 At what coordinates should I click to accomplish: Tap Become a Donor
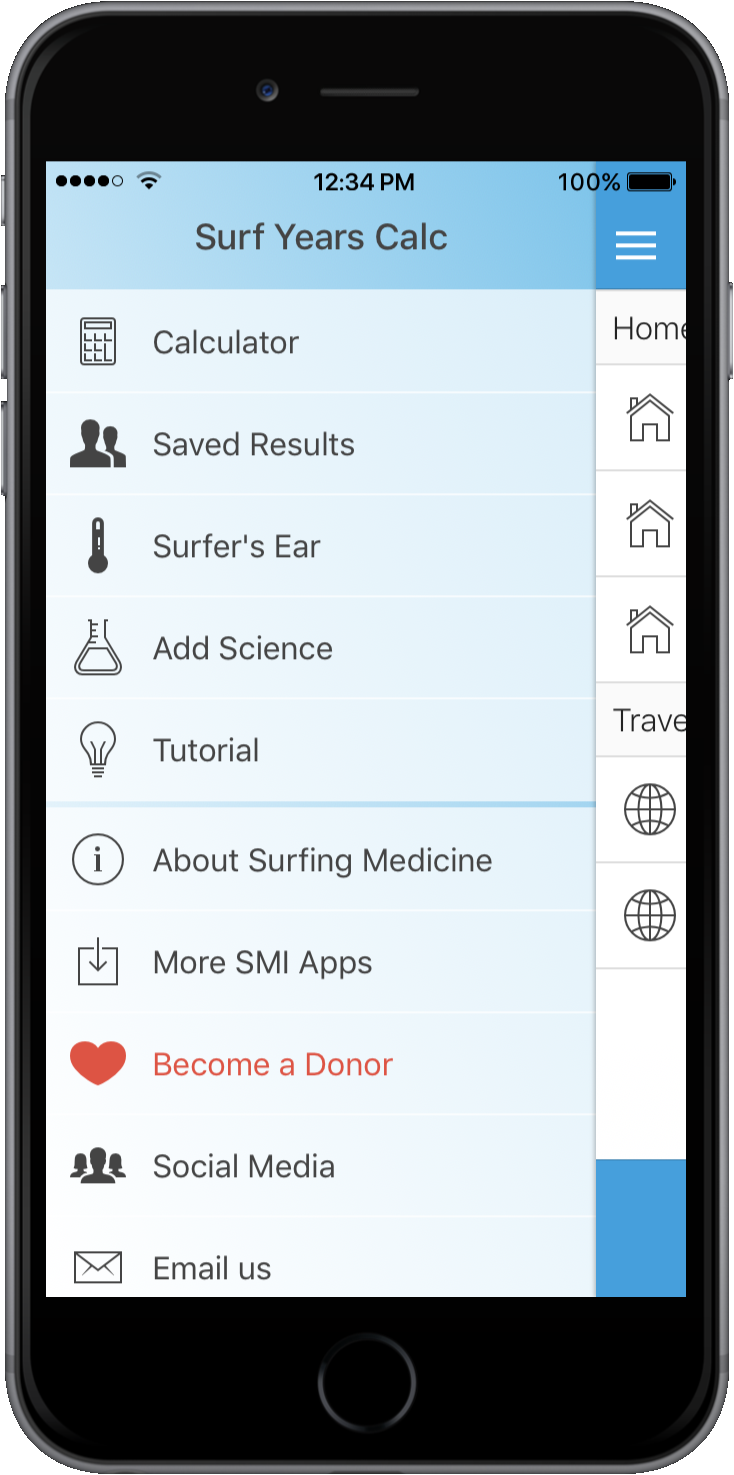tap(320, 1064)
